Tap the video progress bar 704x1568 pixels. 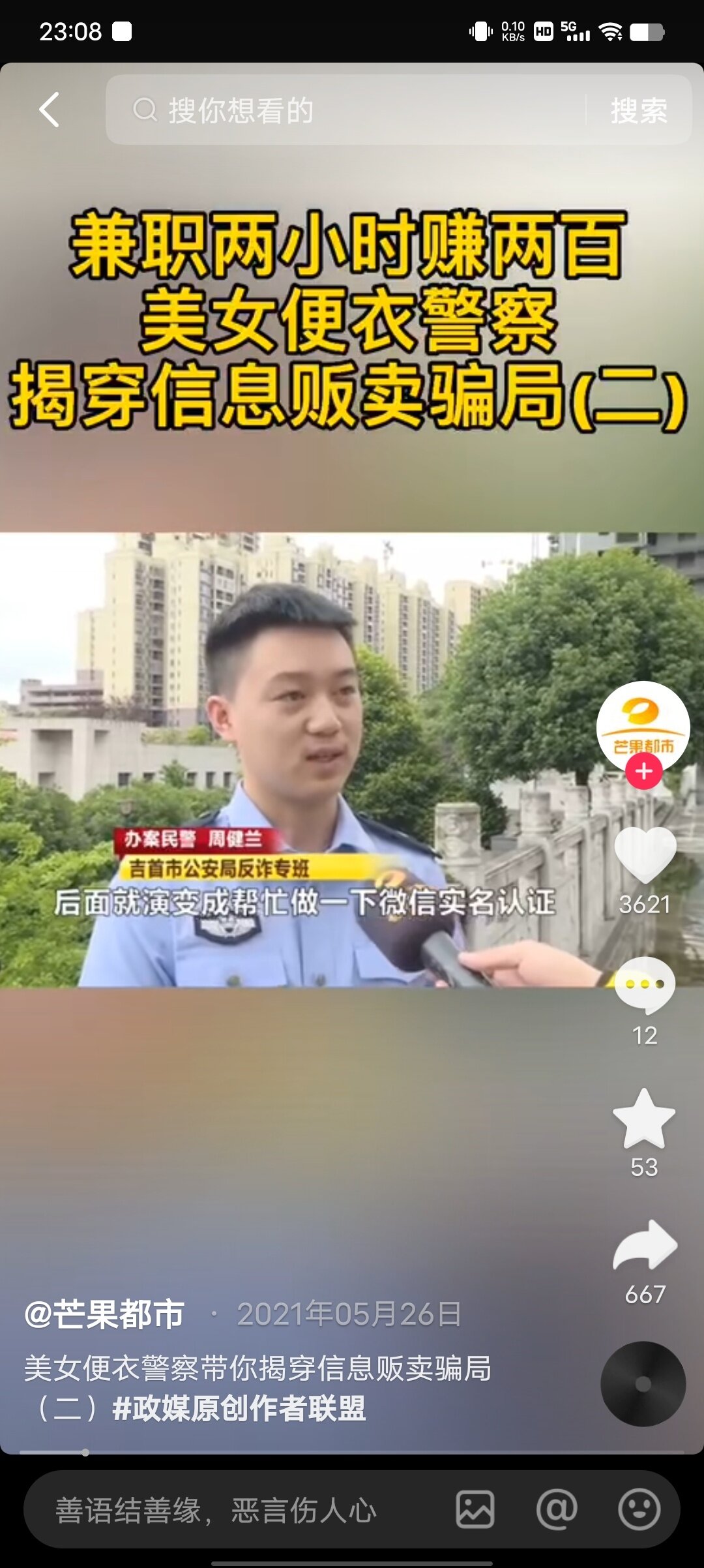[352, 1453]
